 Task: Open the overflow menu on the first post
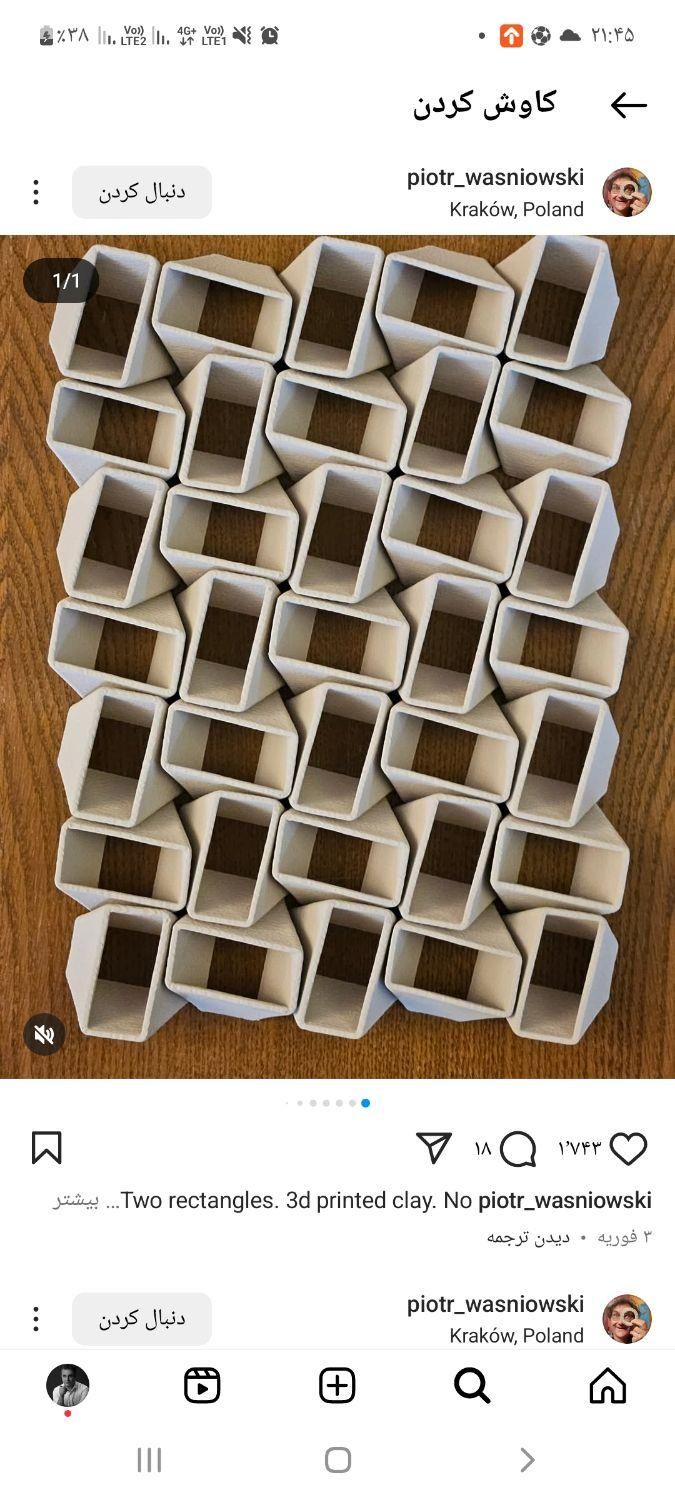coord(36,192)
